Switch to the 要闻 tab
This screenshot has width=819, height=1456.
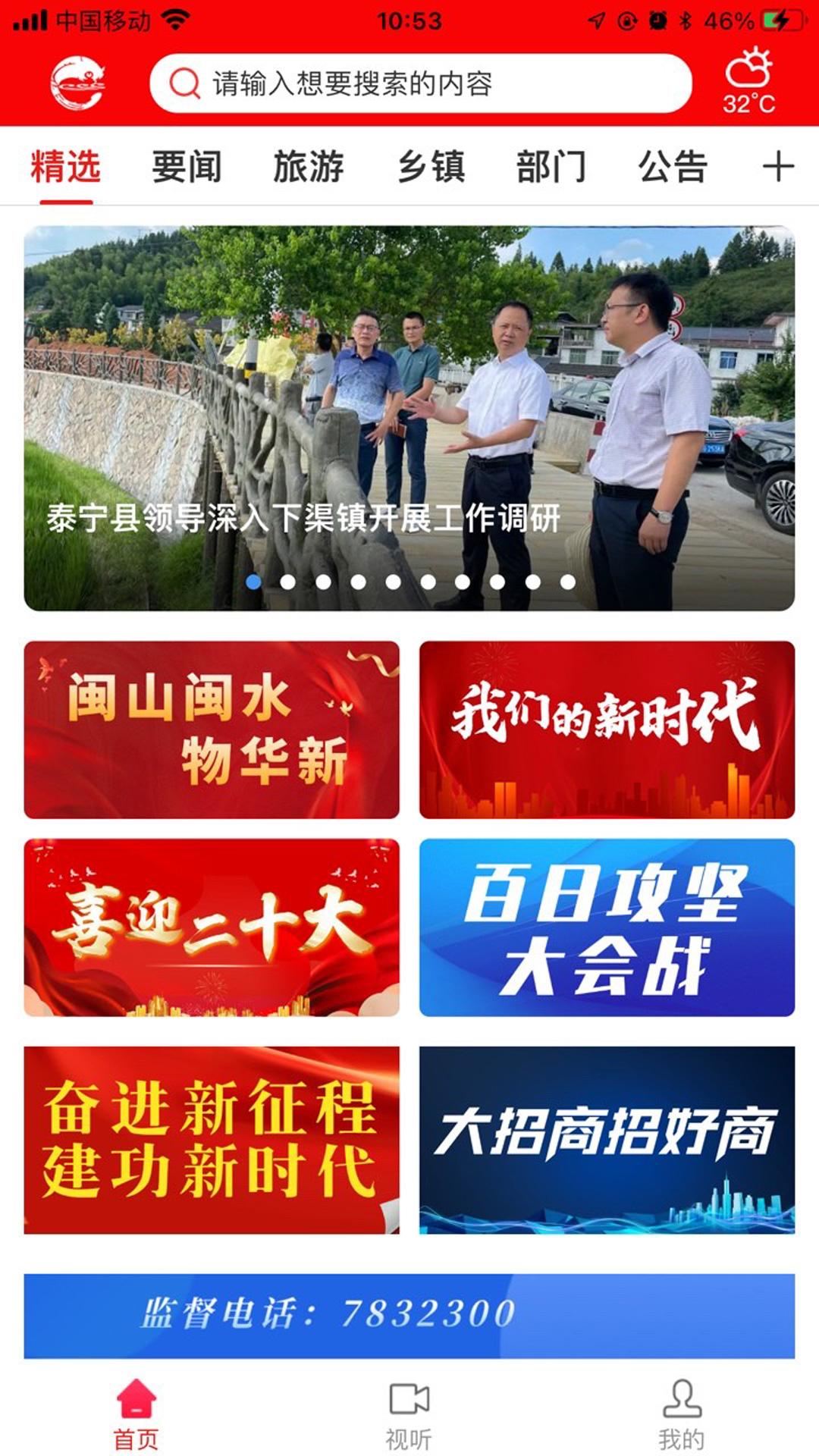tap(187, 167)
